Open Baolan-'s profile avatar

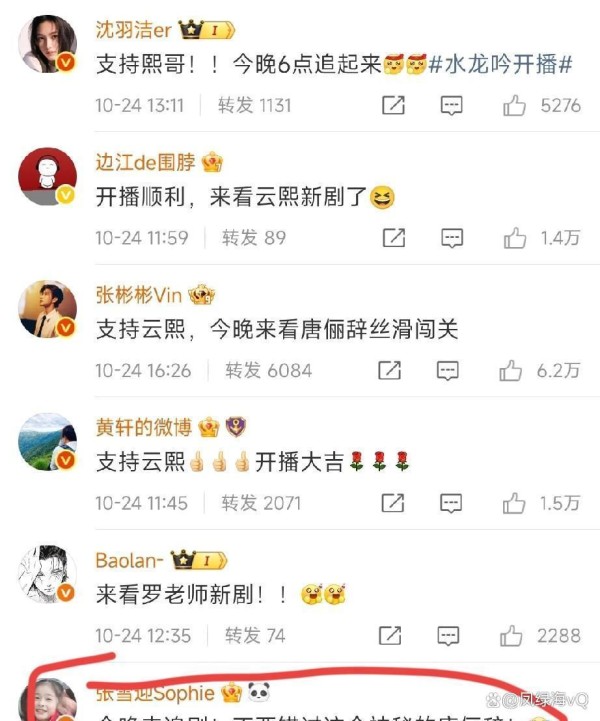[47, 575]
